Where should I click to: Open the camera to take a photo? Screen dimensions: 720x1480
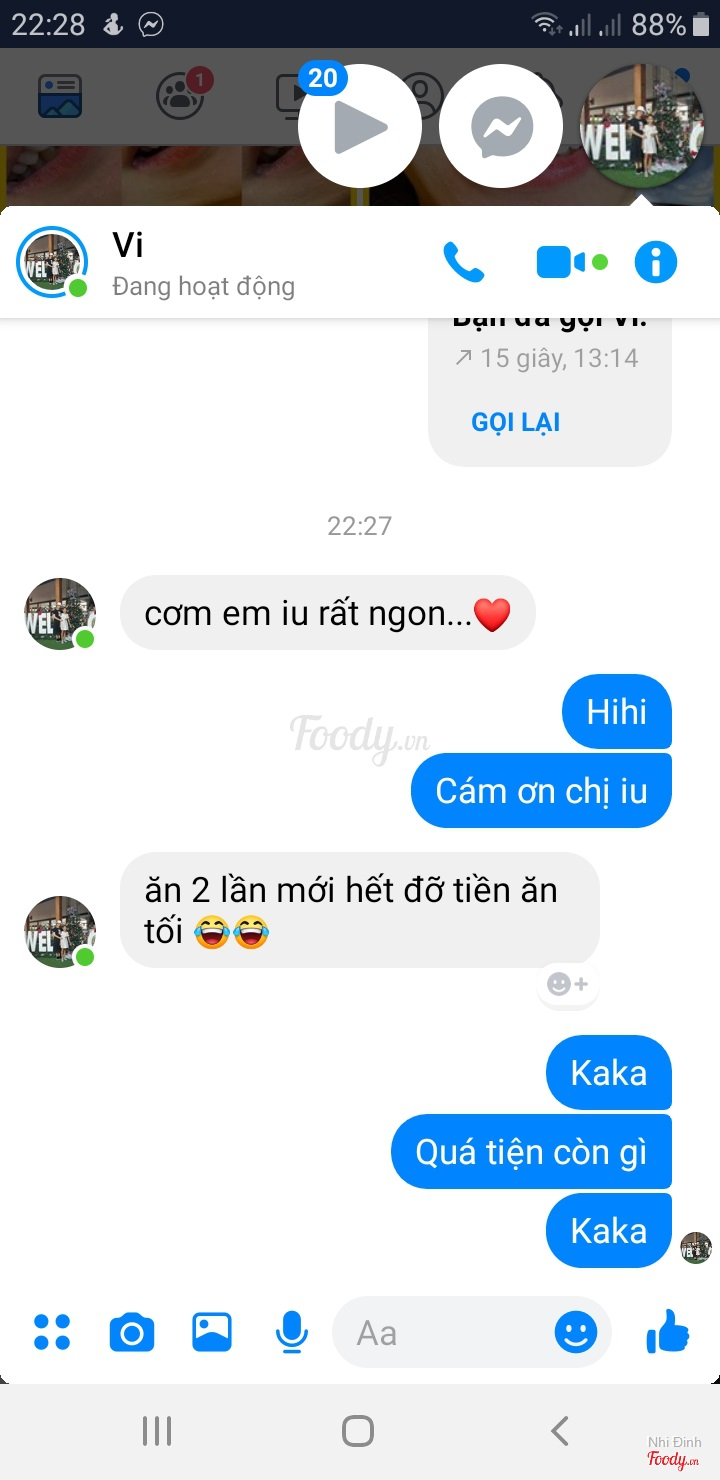[132, 1332]
